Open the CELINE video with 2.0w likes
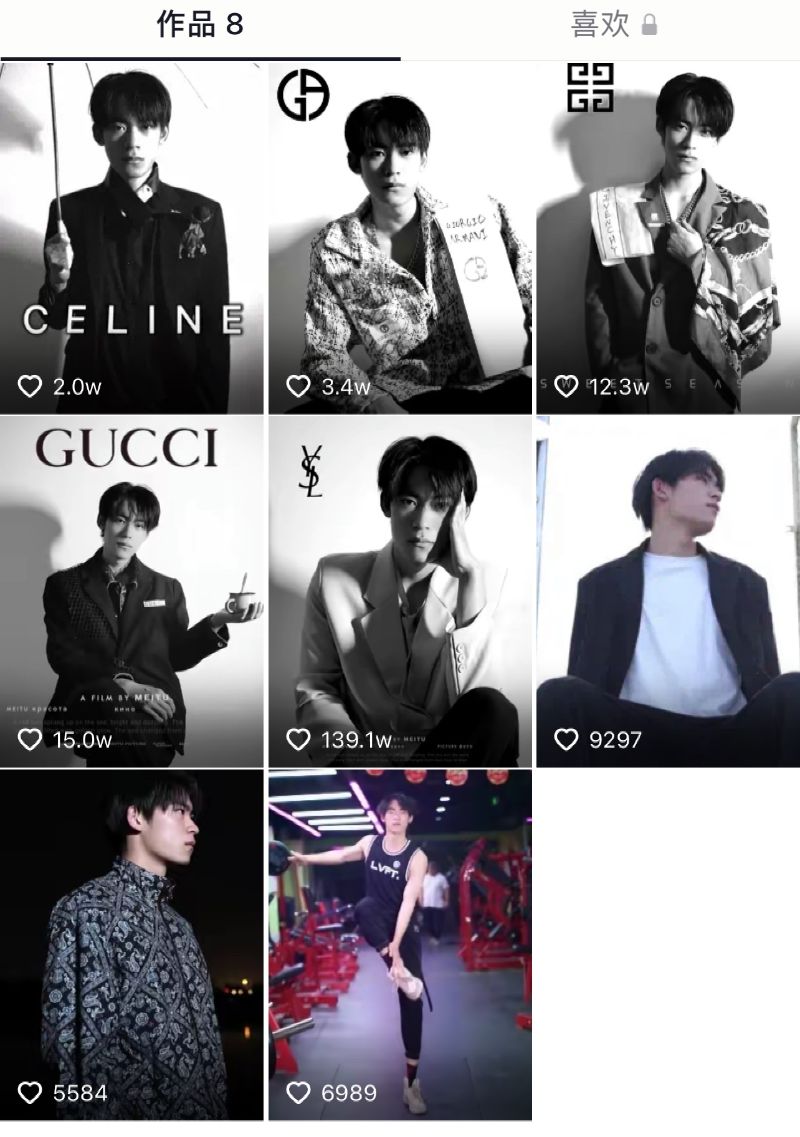Image resolution: width=800 pixels, height=1137 pixels. click(132, 238)
